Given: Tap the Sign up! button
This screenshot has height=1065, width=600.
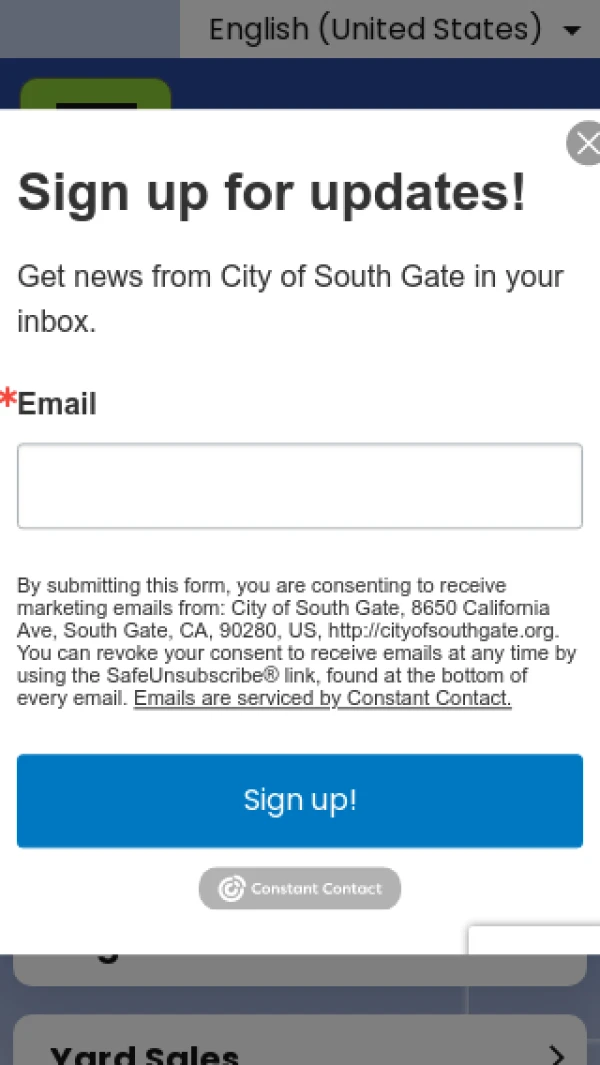Looking at the screenshot, I should tap(300, 801).
